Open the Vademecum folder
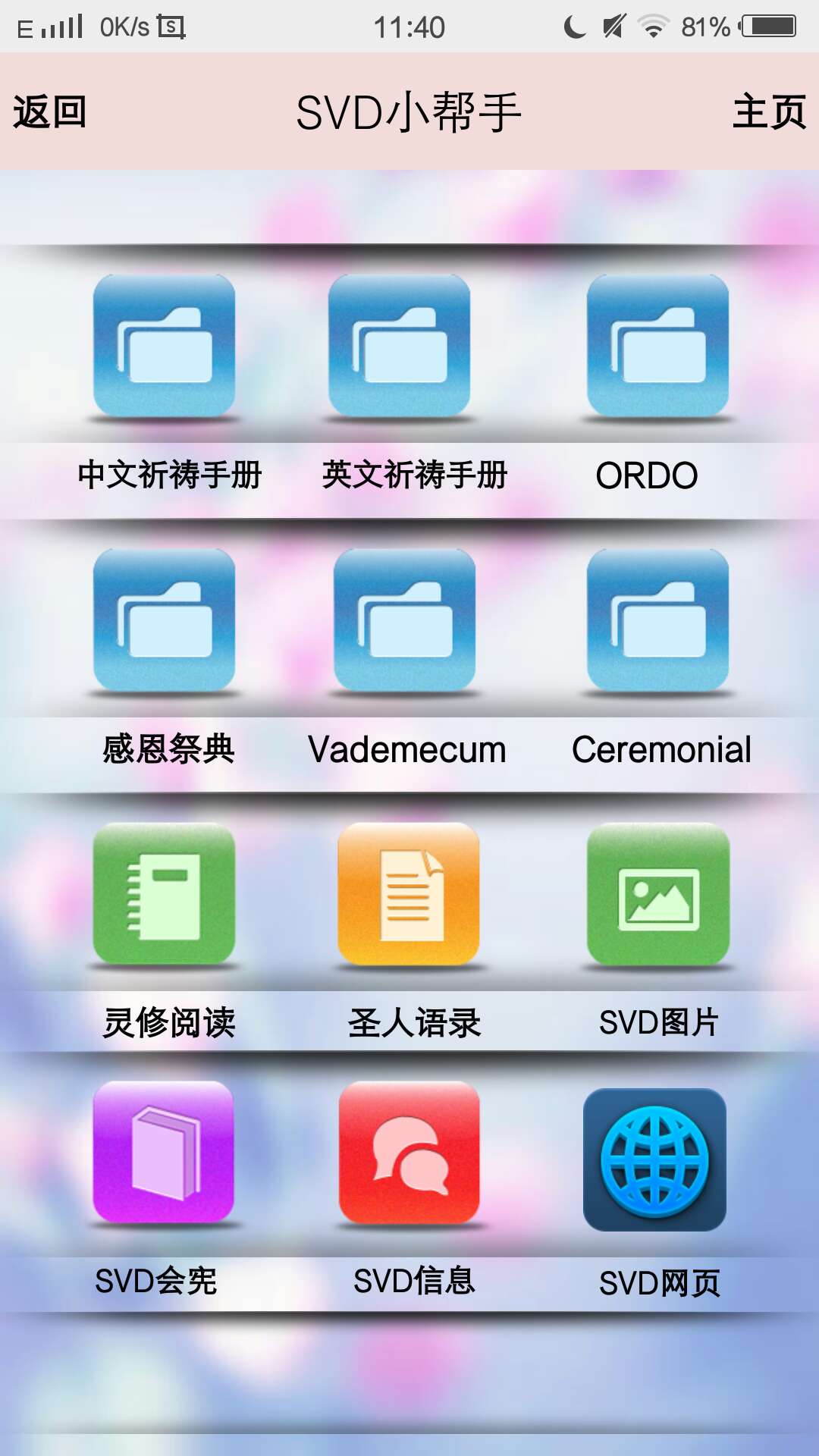 404,620
